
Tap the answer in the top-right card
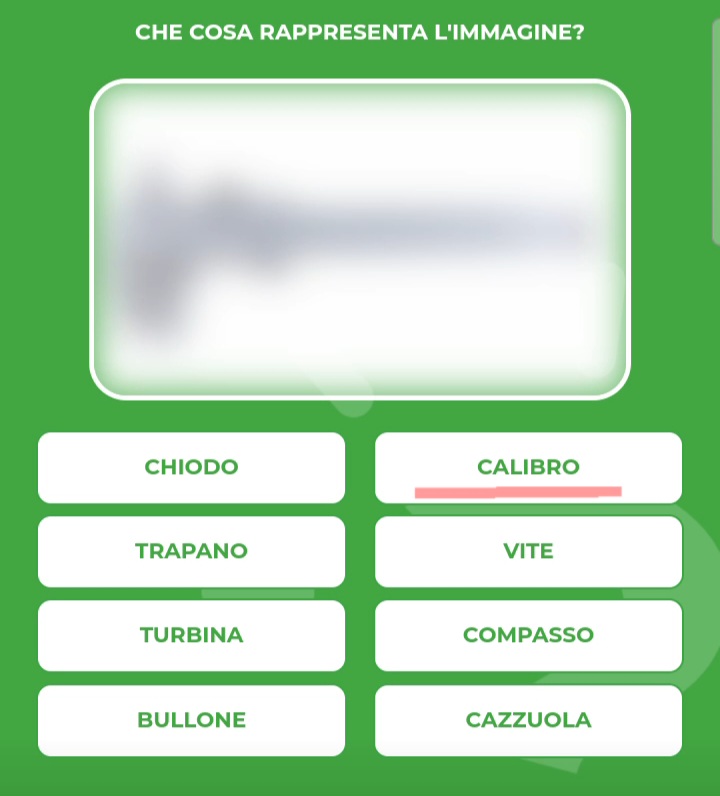[x=528, y=466]
